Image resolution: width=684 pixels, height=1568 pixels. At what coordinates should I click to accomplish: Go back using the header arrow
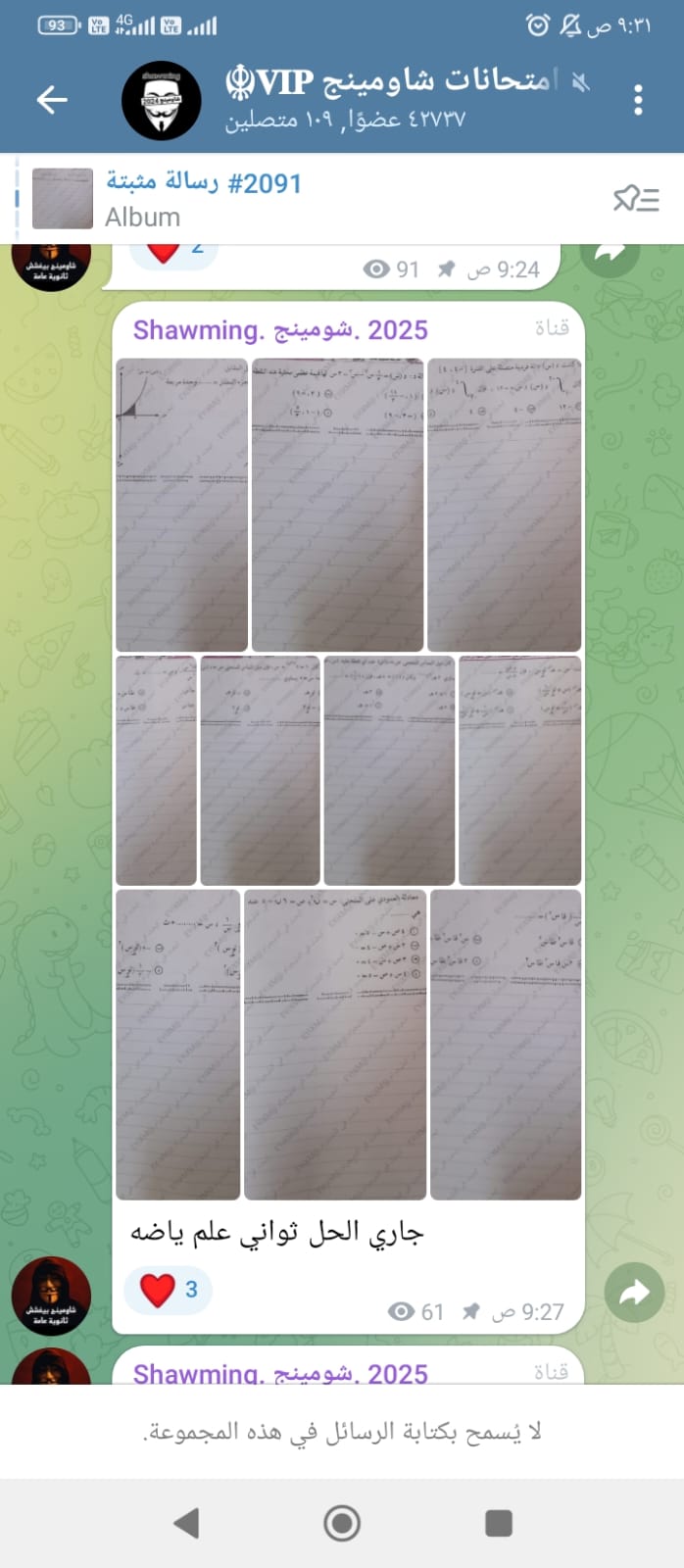[51, 99]
